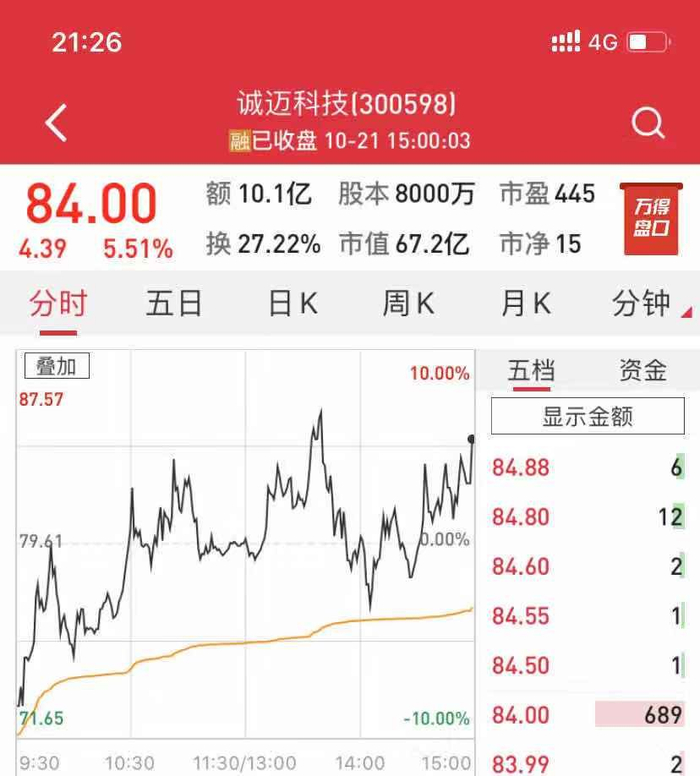The height and width of the screenshot is (776, 700).
Task: Open the stock search magnifier
Action: coord(648,122)
